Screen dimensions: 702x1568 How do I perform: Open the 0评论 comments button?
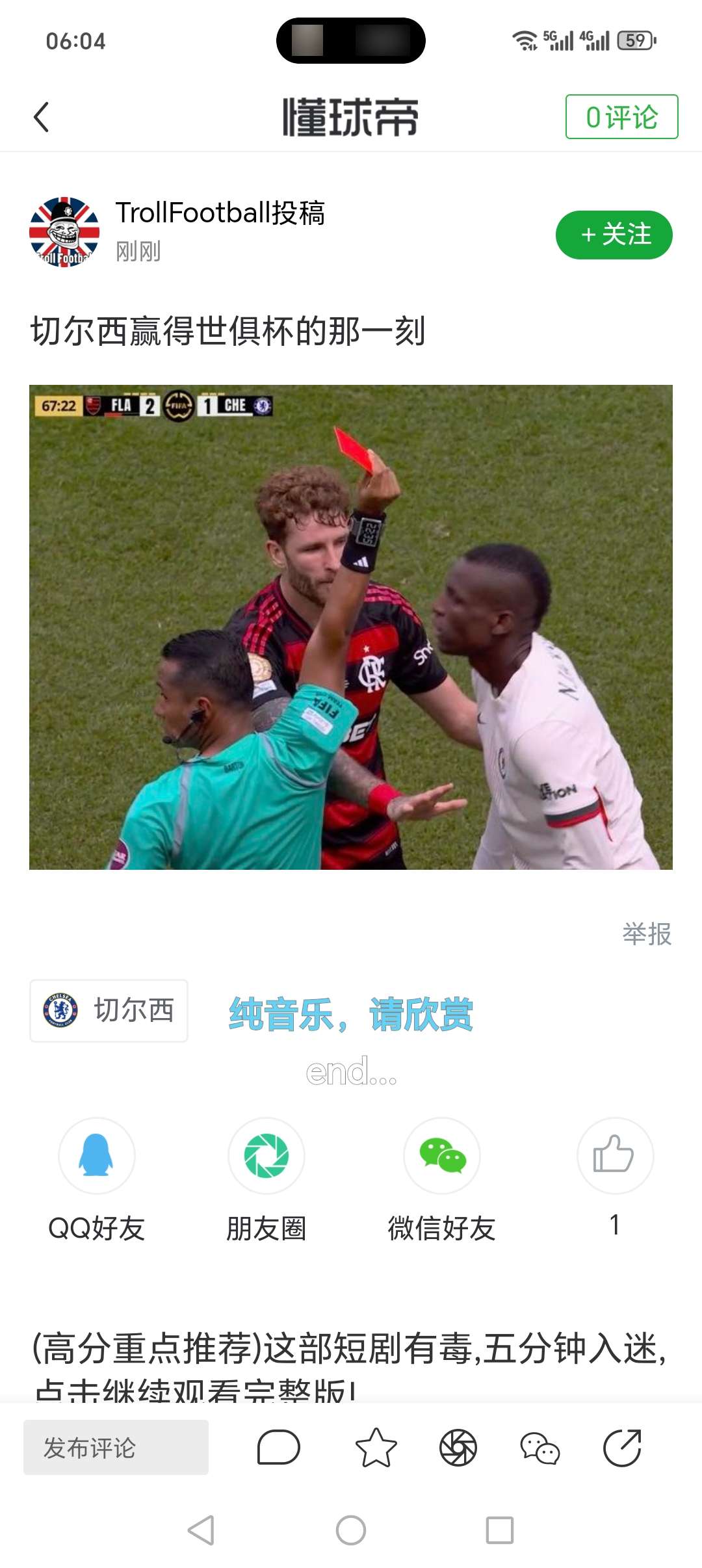(x=621, y=117)
